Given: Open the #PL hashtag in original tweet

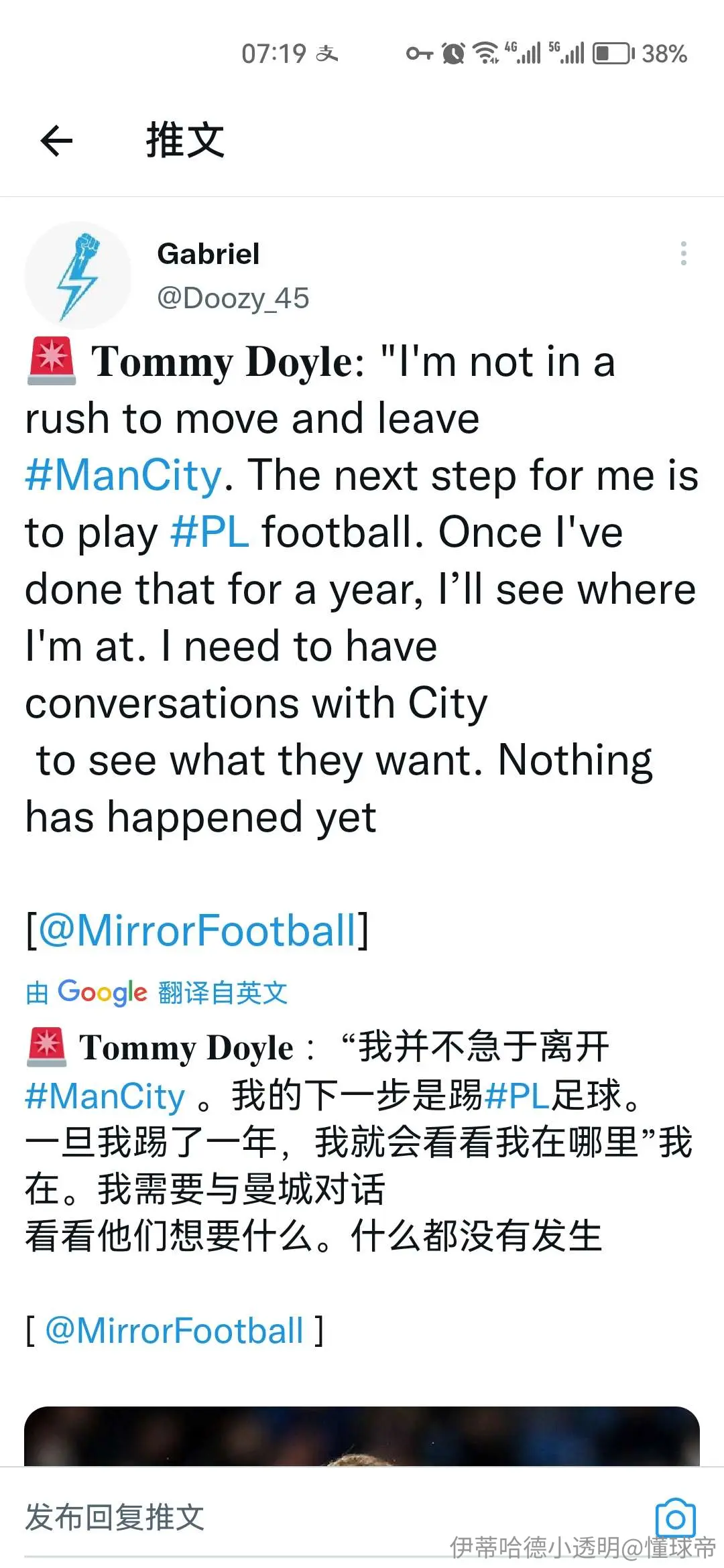Looking at the screenshot, I should 210,532.
